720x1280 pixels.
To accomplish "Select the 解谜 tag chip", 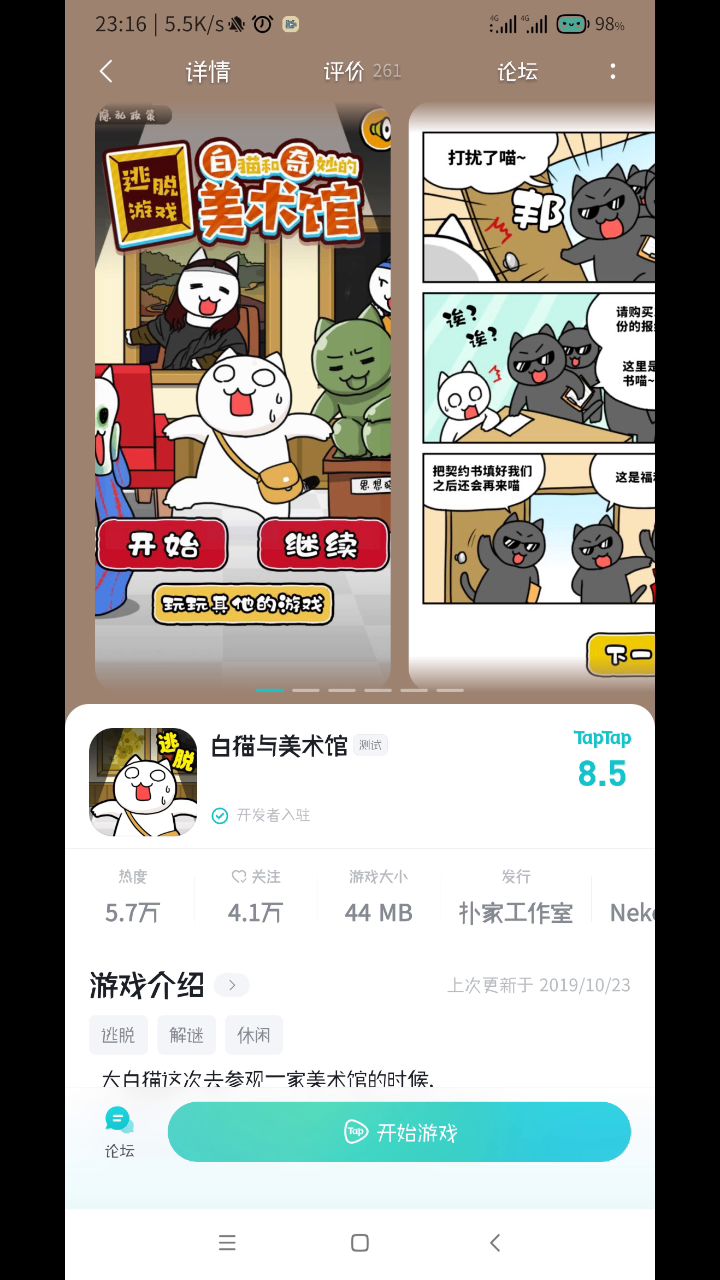I will click(186, 1035).
